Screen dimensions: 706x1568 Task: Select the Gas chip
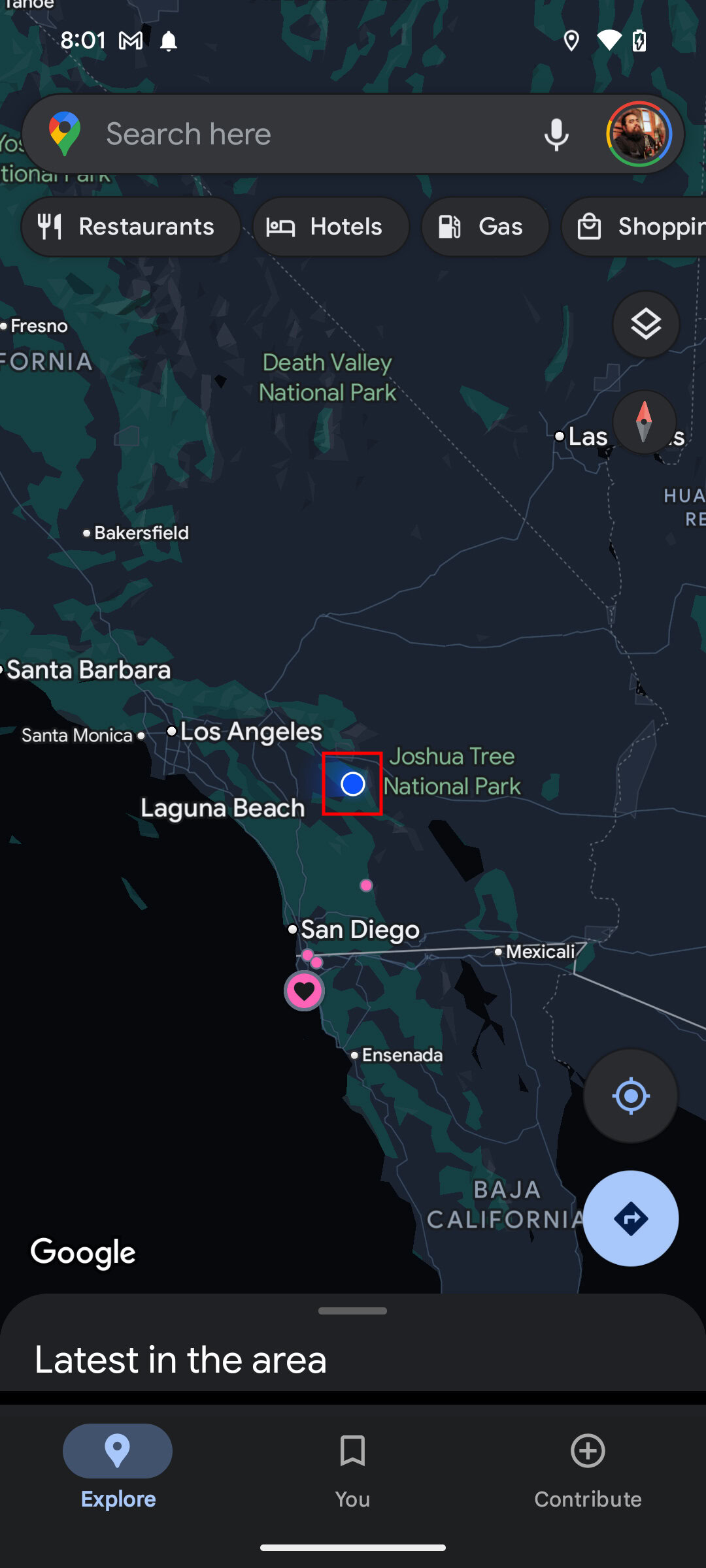click(484, 227)
